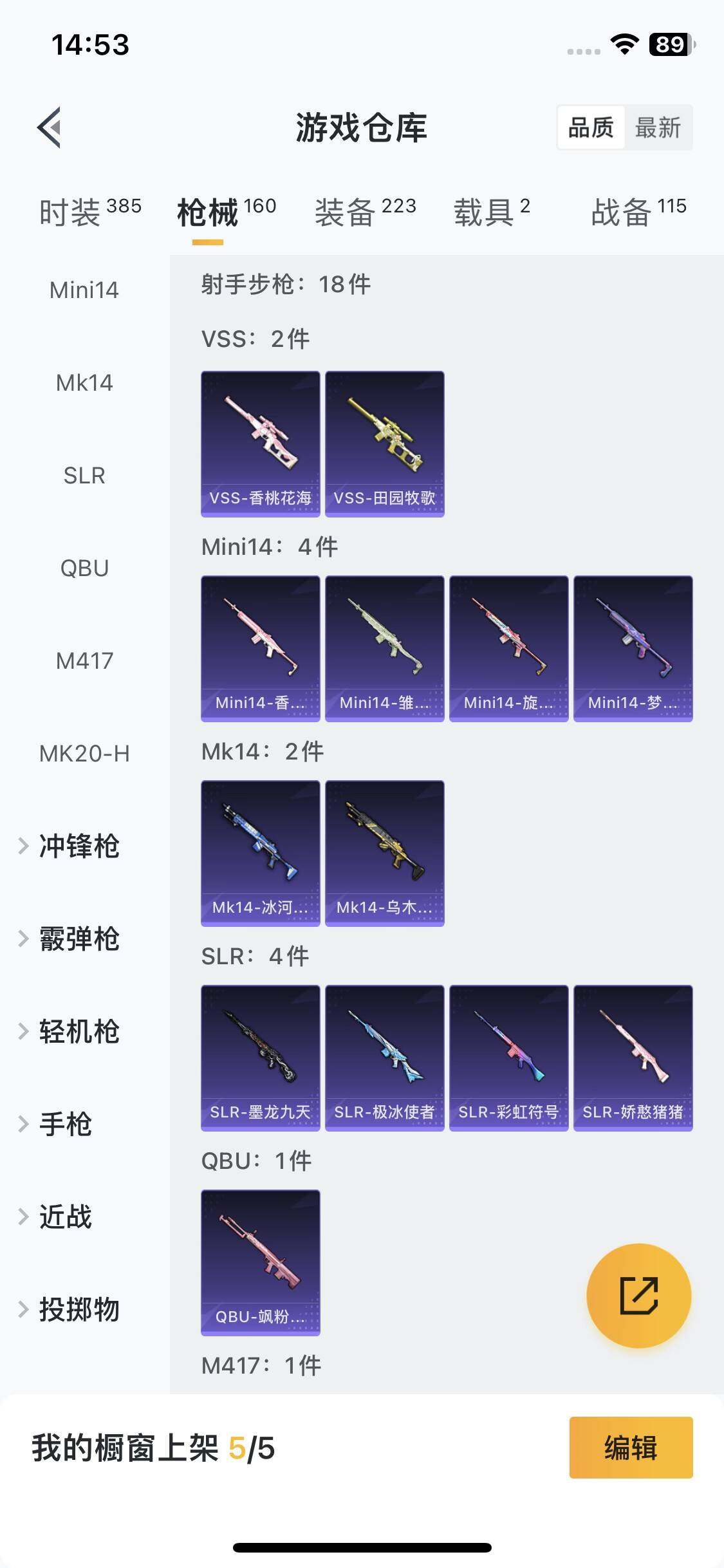Open the VSS-香桃花海 skin

tap(260, 443)
